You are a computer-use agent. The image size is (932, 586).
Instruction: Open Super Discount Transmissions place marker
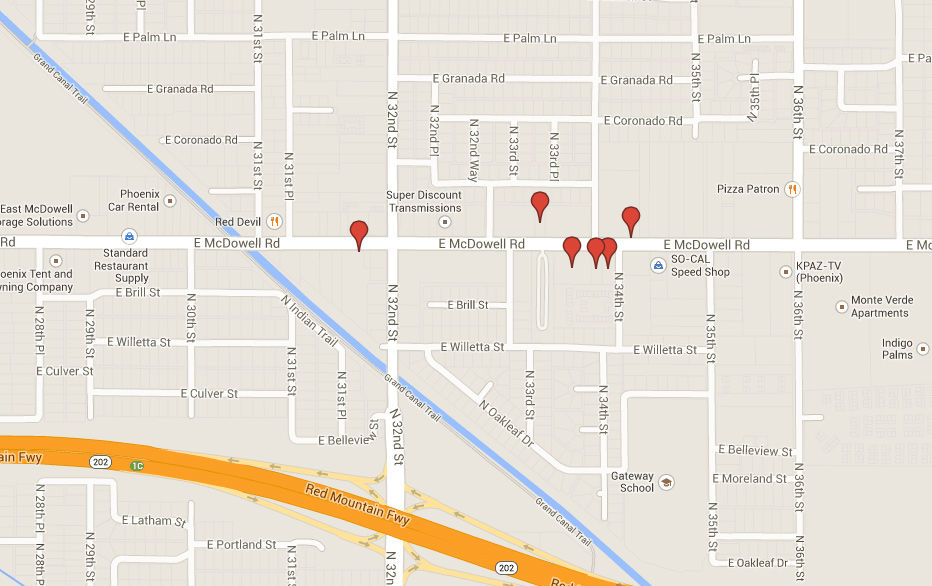tap(445, 221)
